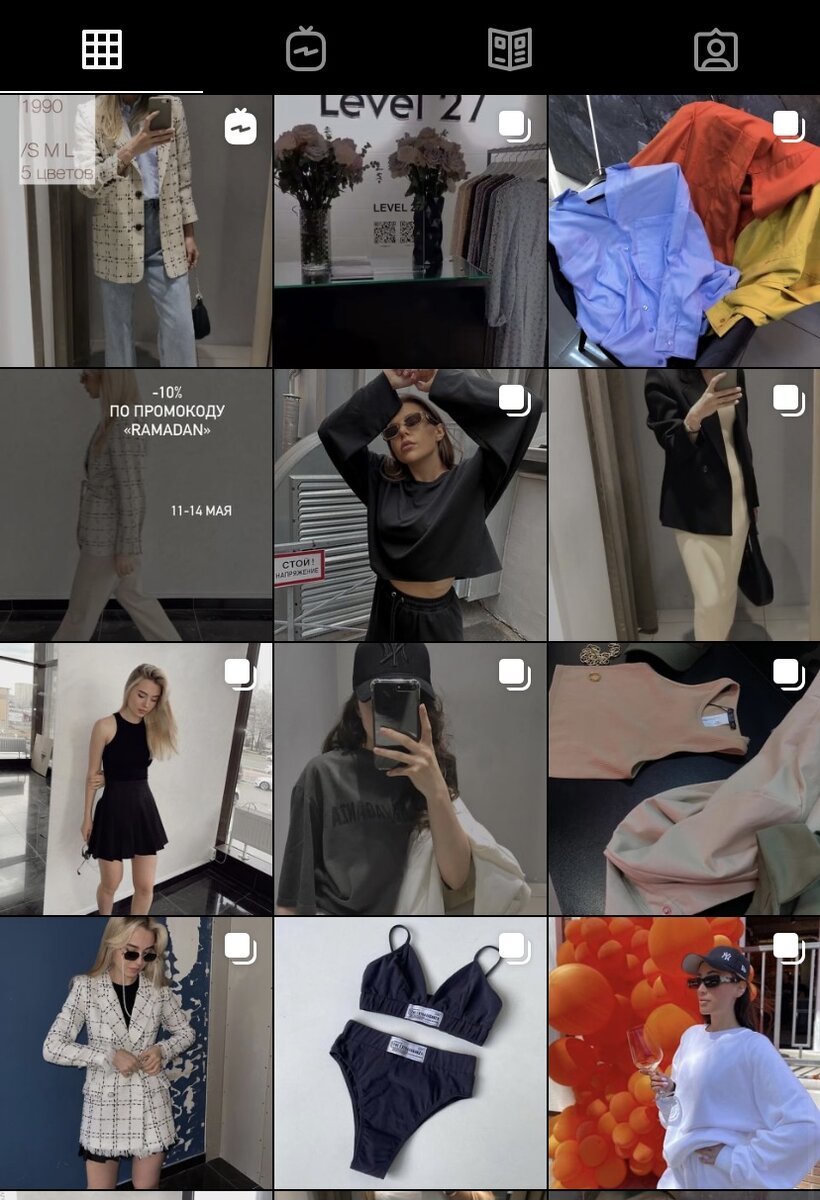Open the Level 27 showroom post
Viewport: 820px width, 1200px height.
coord(410,231)
